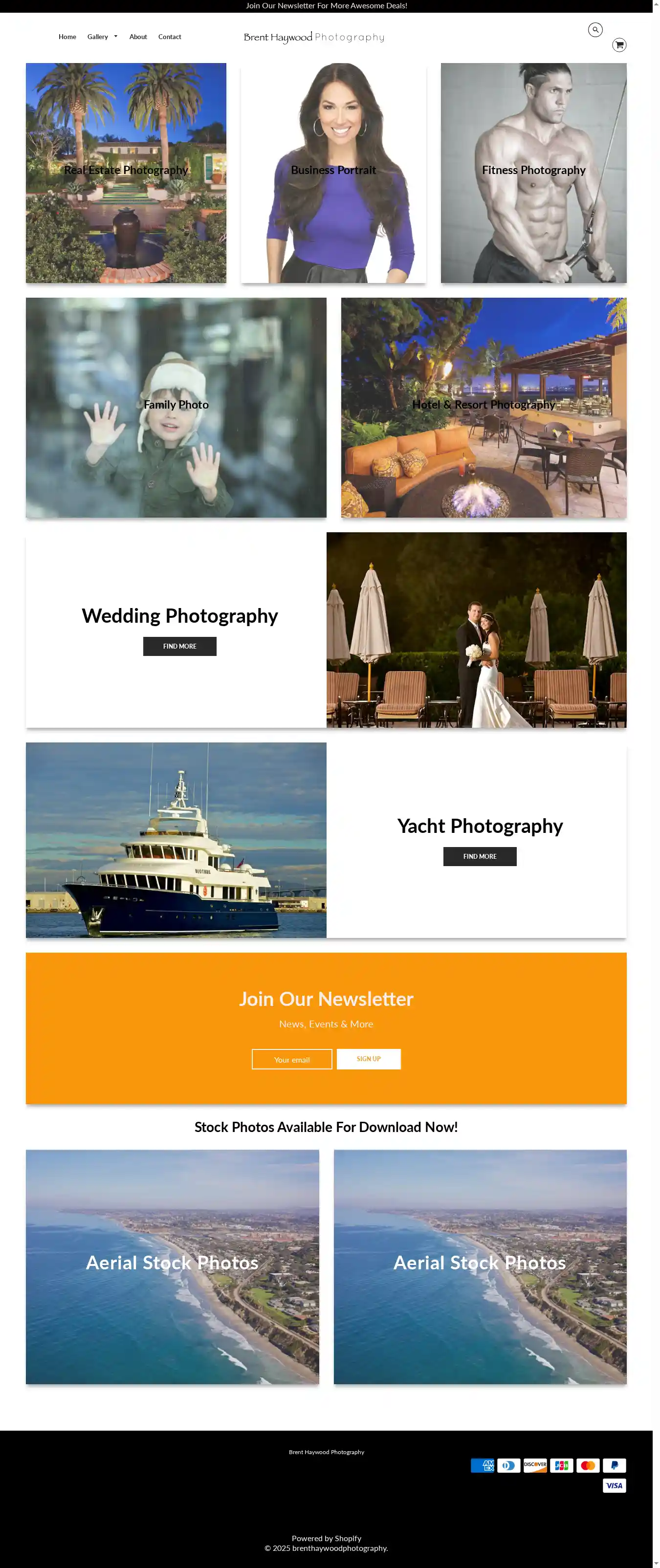Tap Find More under Wedding Photography

[179, 646]
